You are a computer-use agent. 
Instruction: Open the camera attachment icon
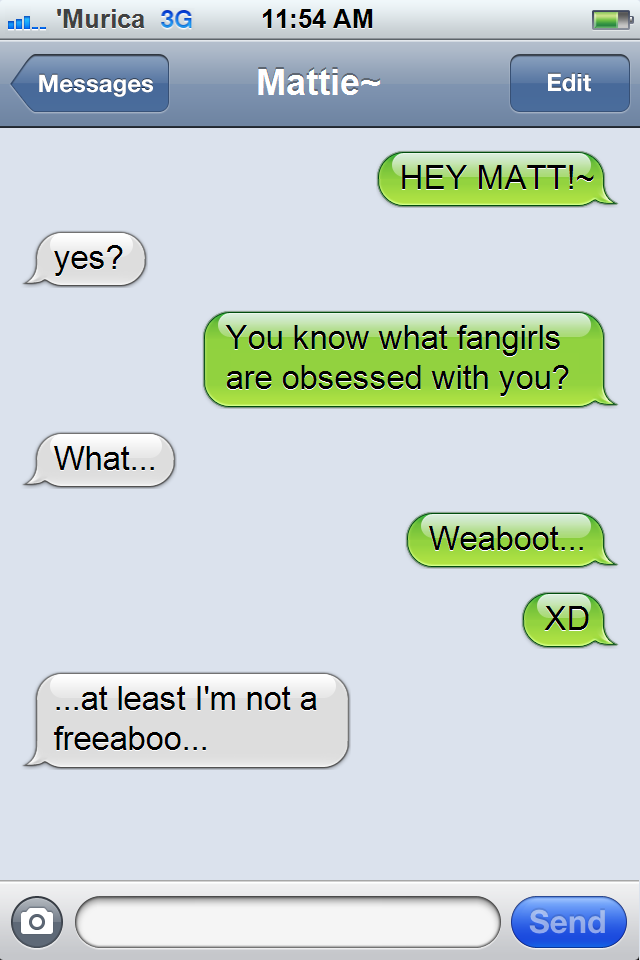click(x=37, y=921)
